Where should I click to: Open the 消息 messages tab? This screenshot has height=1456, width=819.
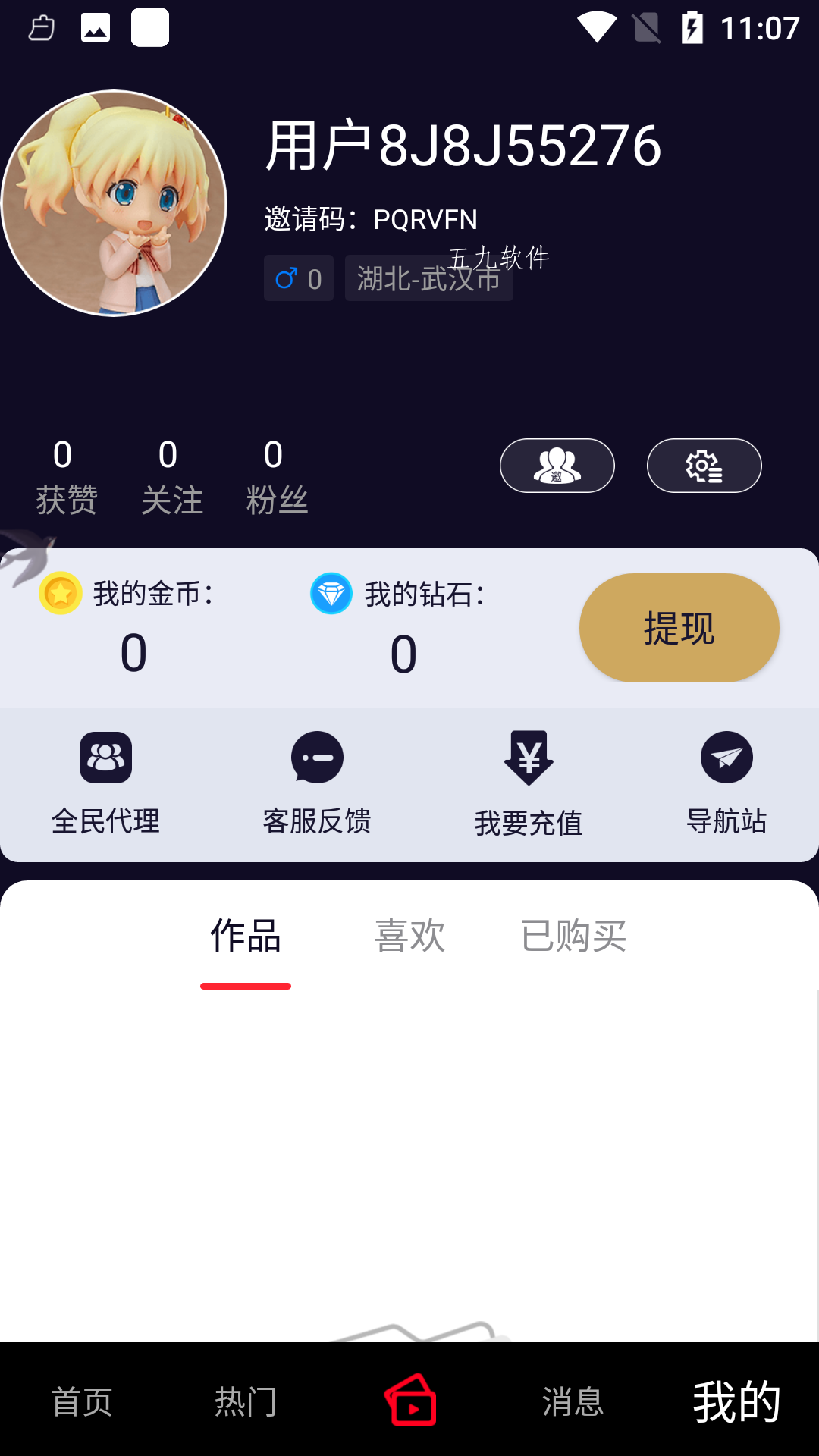(573, 1401)
